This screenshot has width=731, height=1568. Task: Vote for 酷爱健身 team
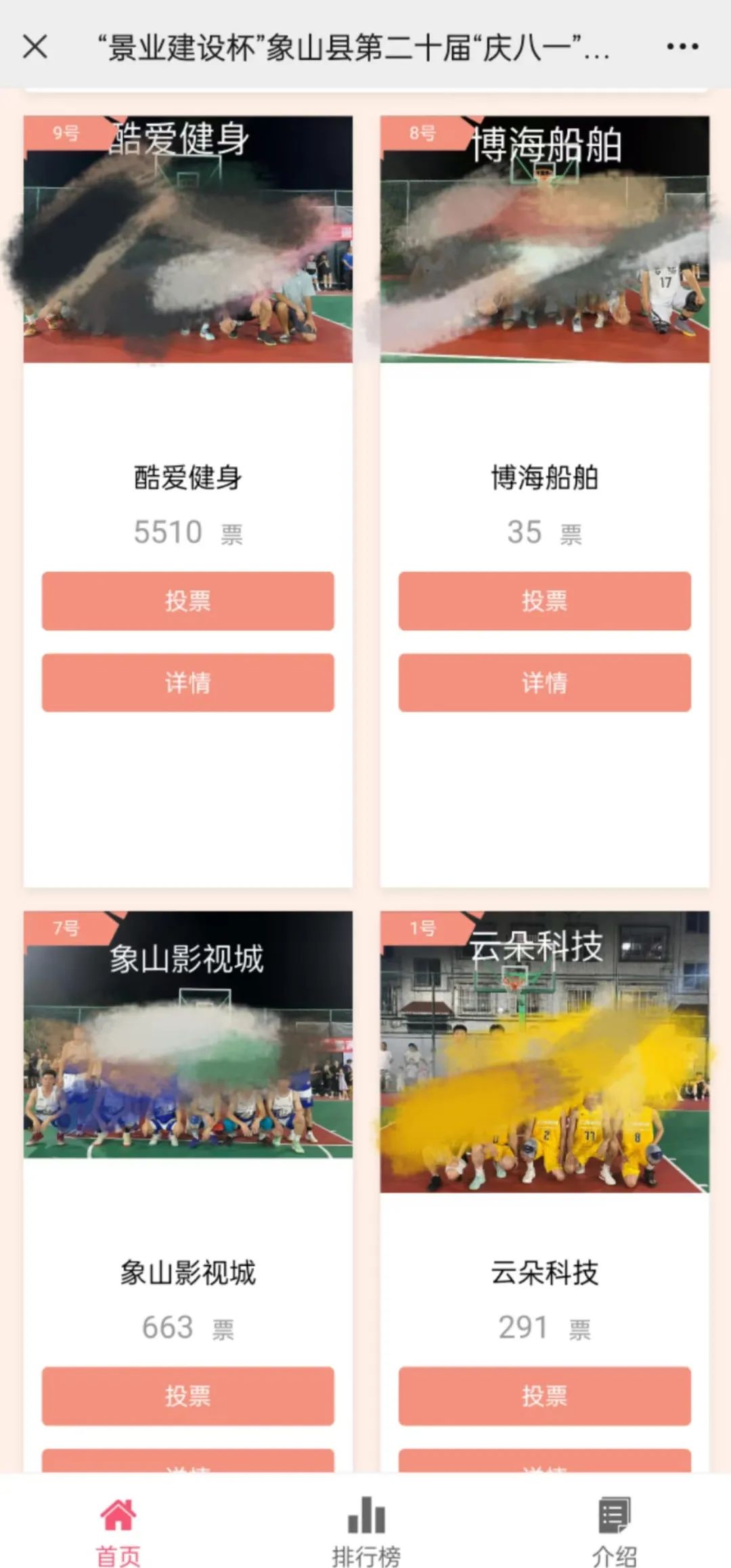point(187,601)
